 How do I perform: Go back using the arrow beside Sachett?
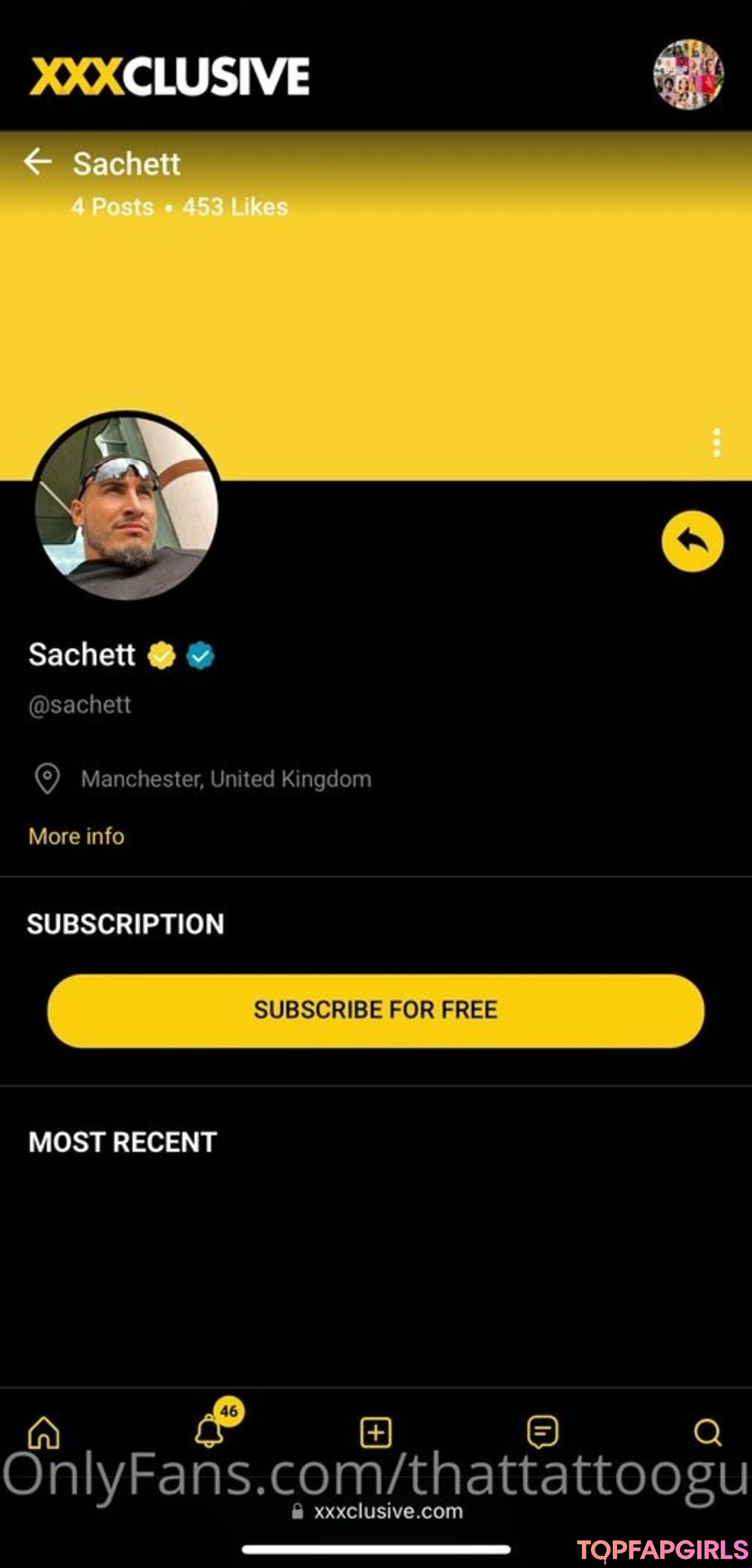click(38, 162)
